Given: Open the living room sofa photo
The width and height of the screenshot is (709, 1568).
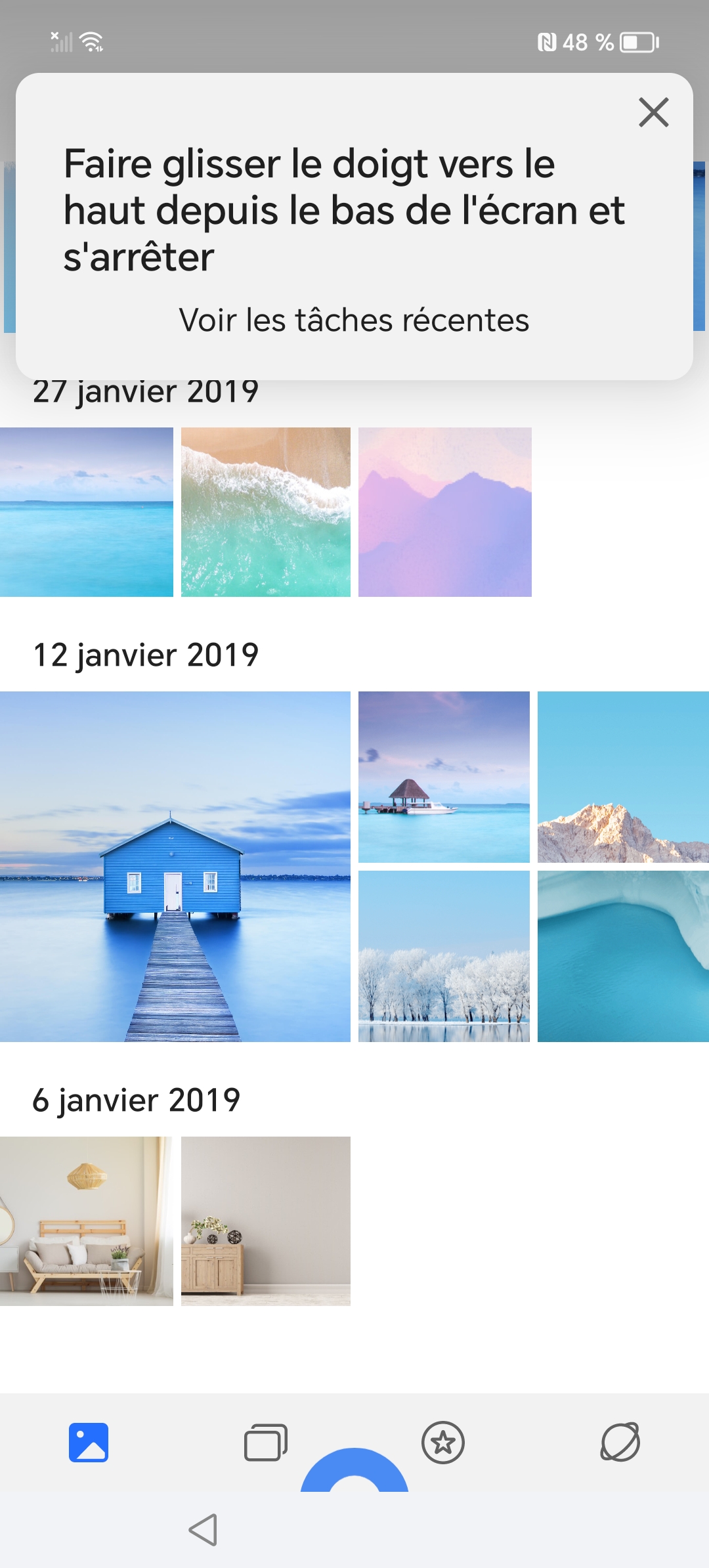Looking at the screenshot, I should pyautogui.click(x=86, y=1221).
